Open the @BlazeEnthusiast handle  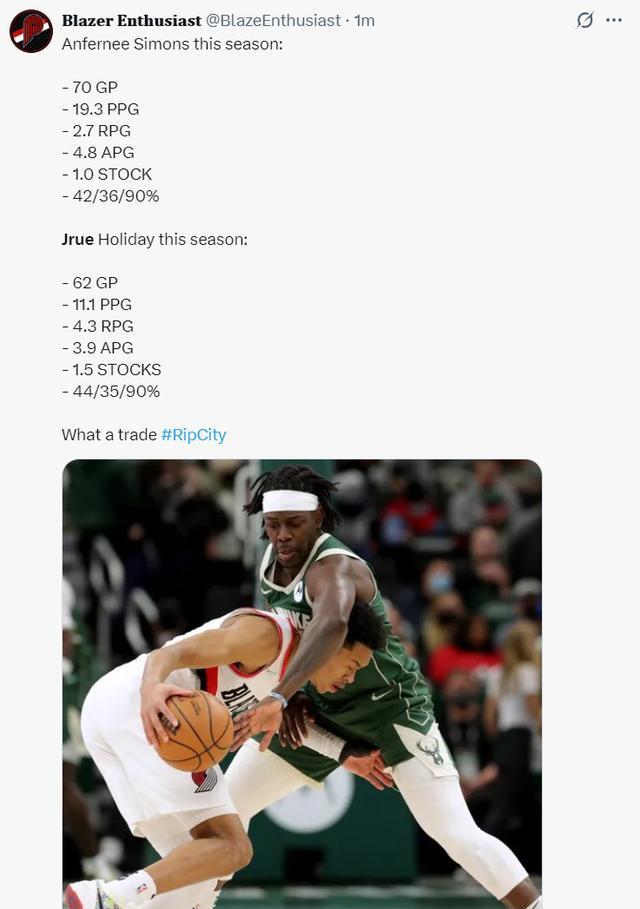(x=272, y=20)
